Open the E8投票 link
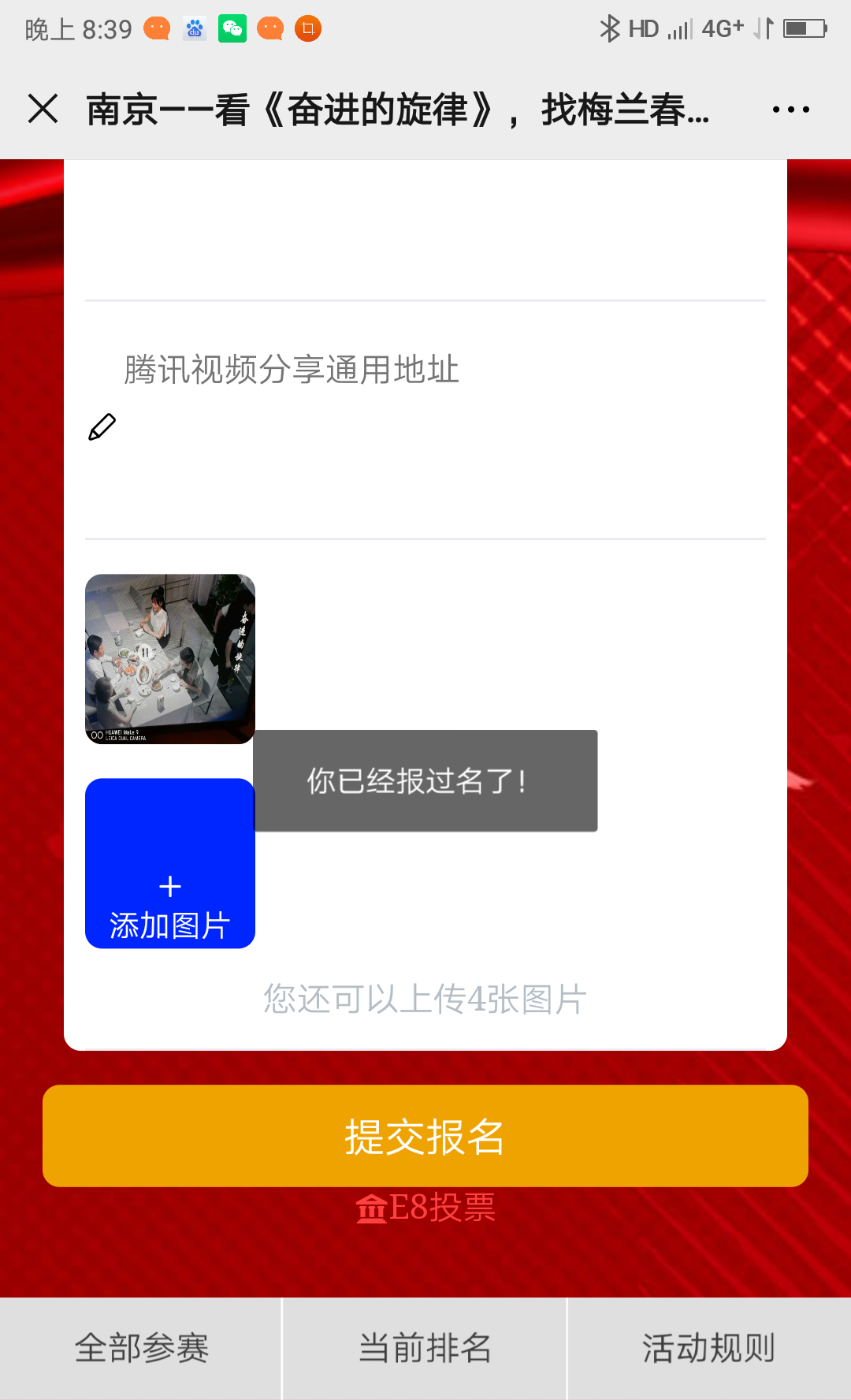The image size is (851, 1400). pos(425,1208)
